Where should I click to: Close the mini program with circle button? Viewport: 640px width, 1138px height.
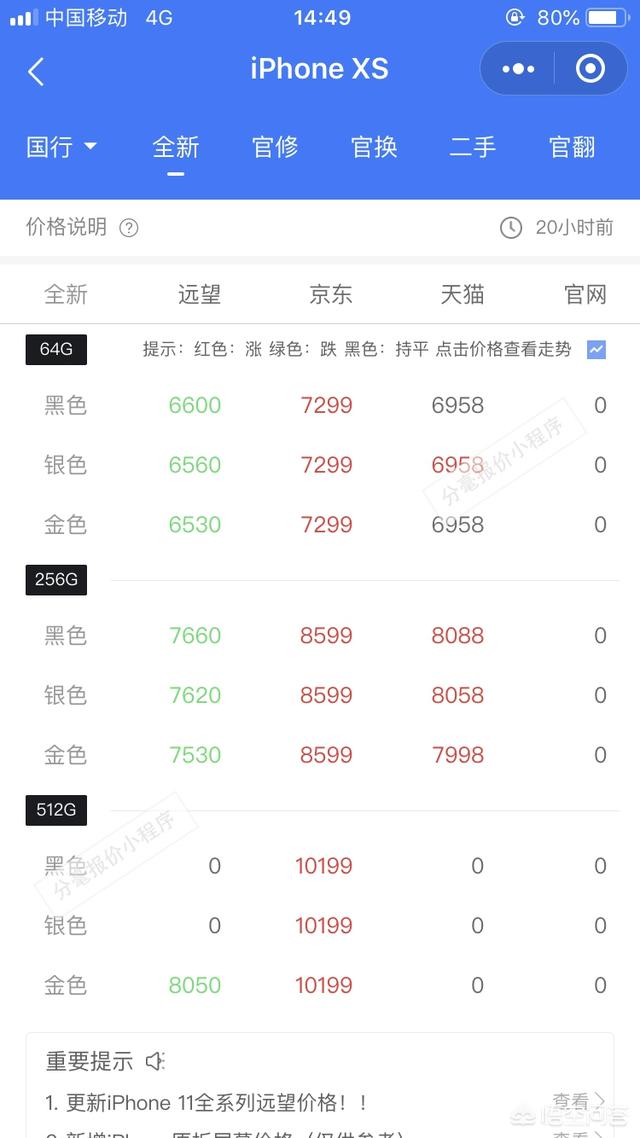pos(590,69)
